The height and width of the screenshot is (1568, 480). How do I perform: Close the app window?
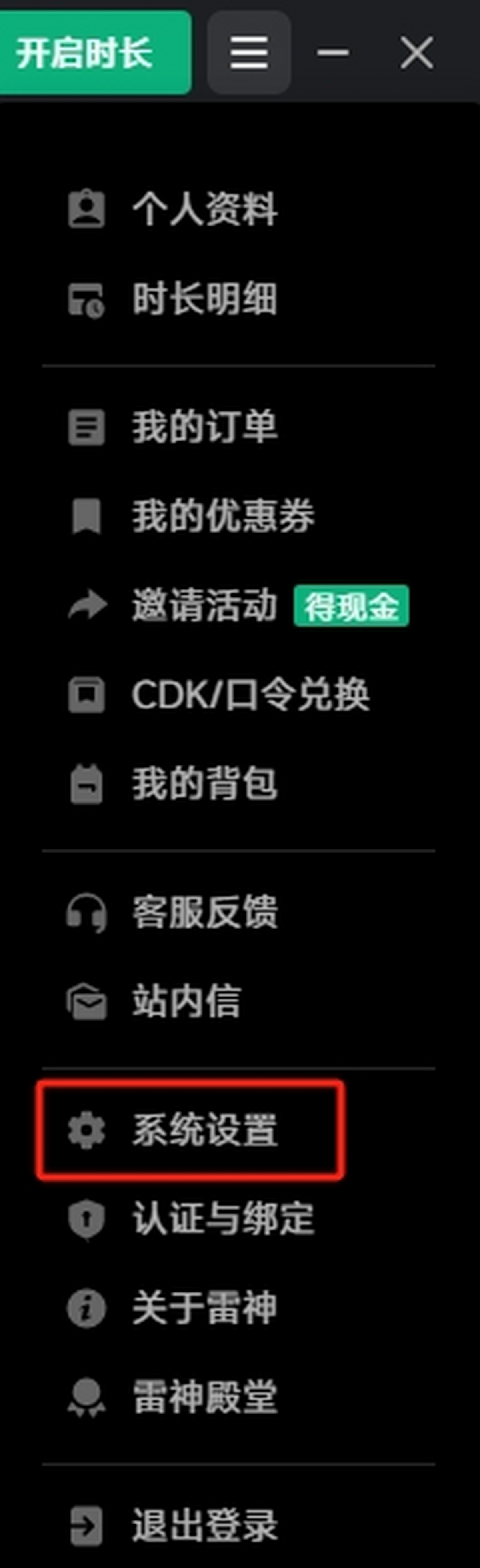click(417, 53)
